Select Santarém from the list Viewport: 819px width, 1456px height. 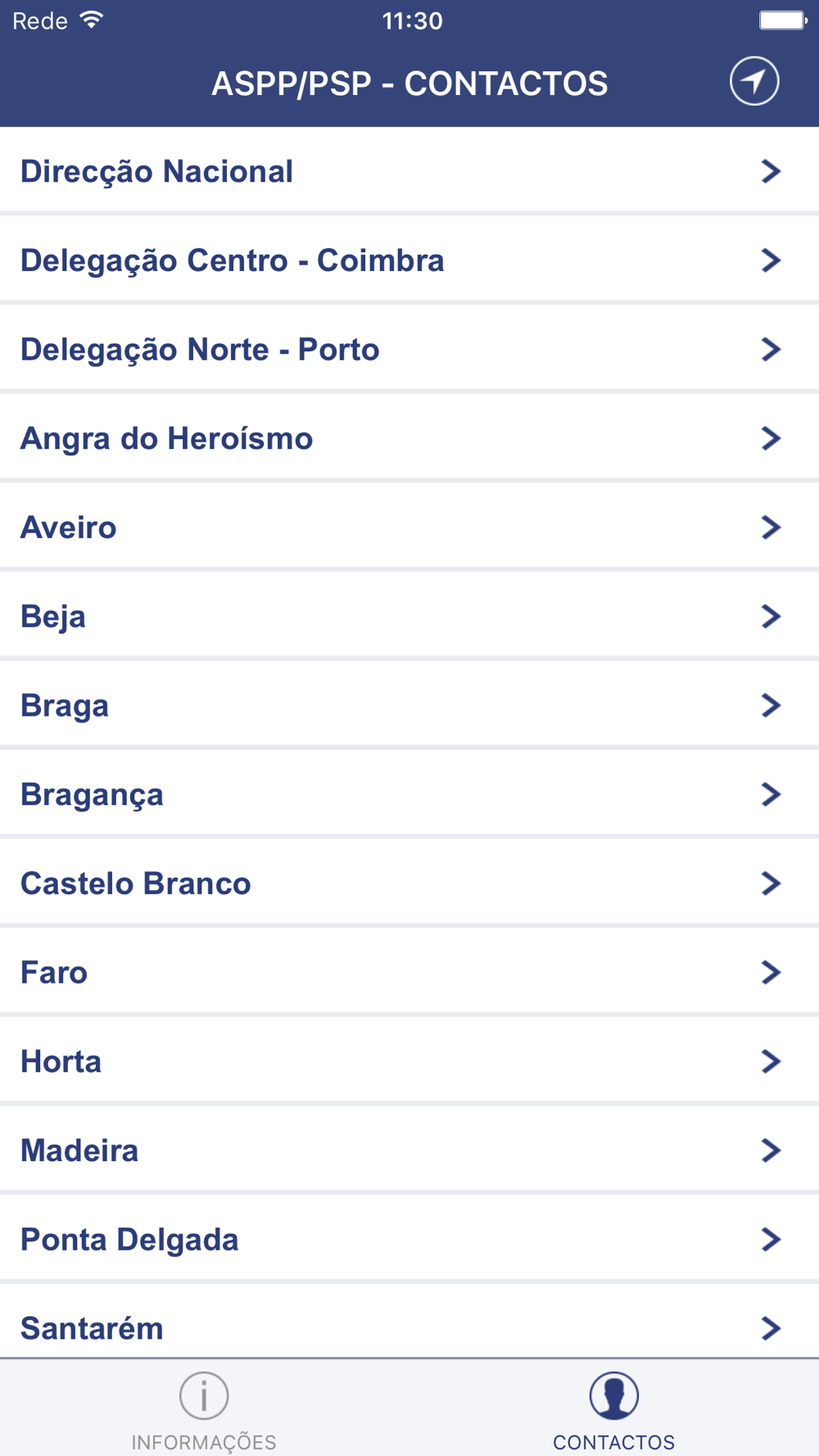click(x=409, y=1322)
